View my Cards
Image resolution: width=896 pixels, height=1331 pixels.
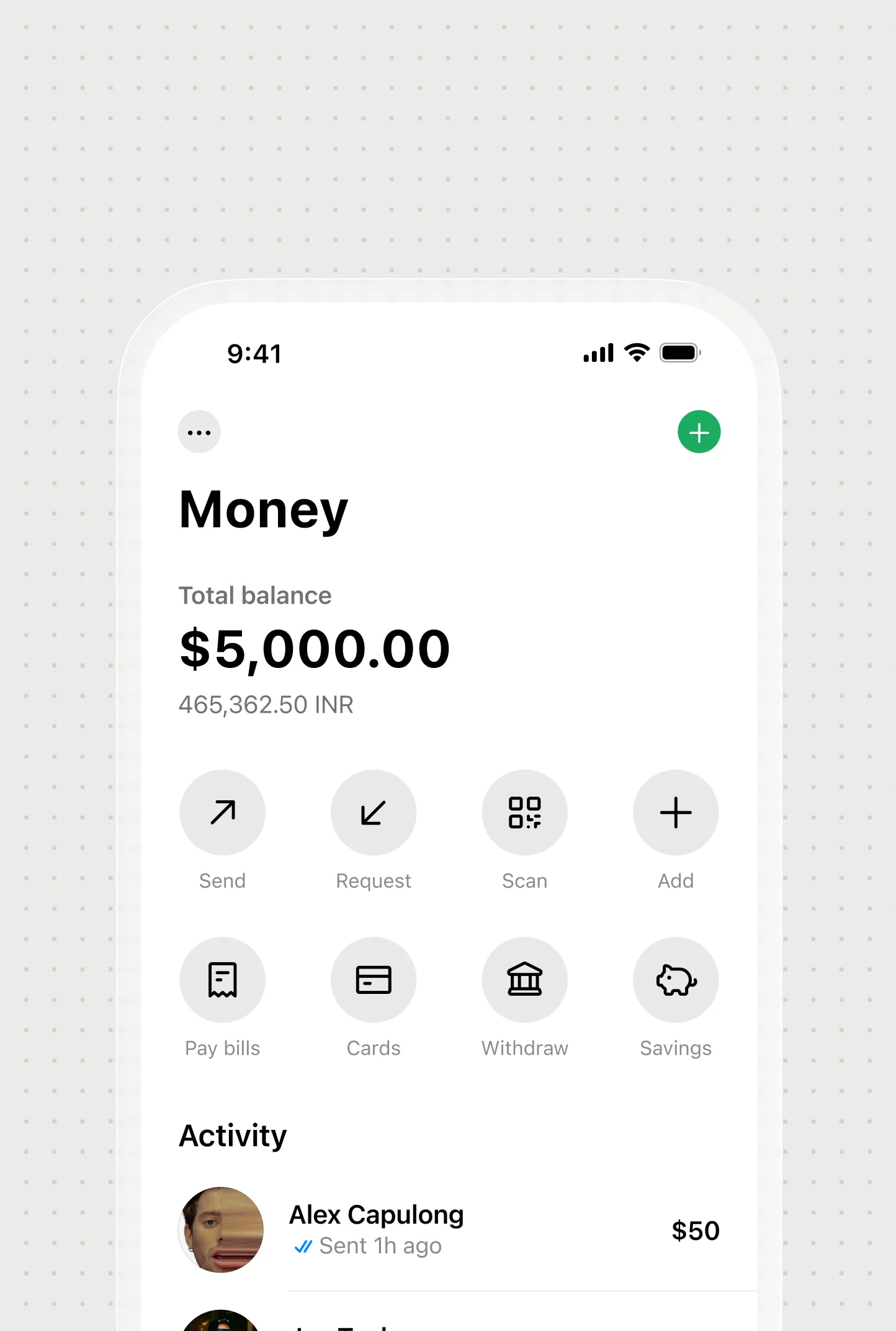[374, 980]
